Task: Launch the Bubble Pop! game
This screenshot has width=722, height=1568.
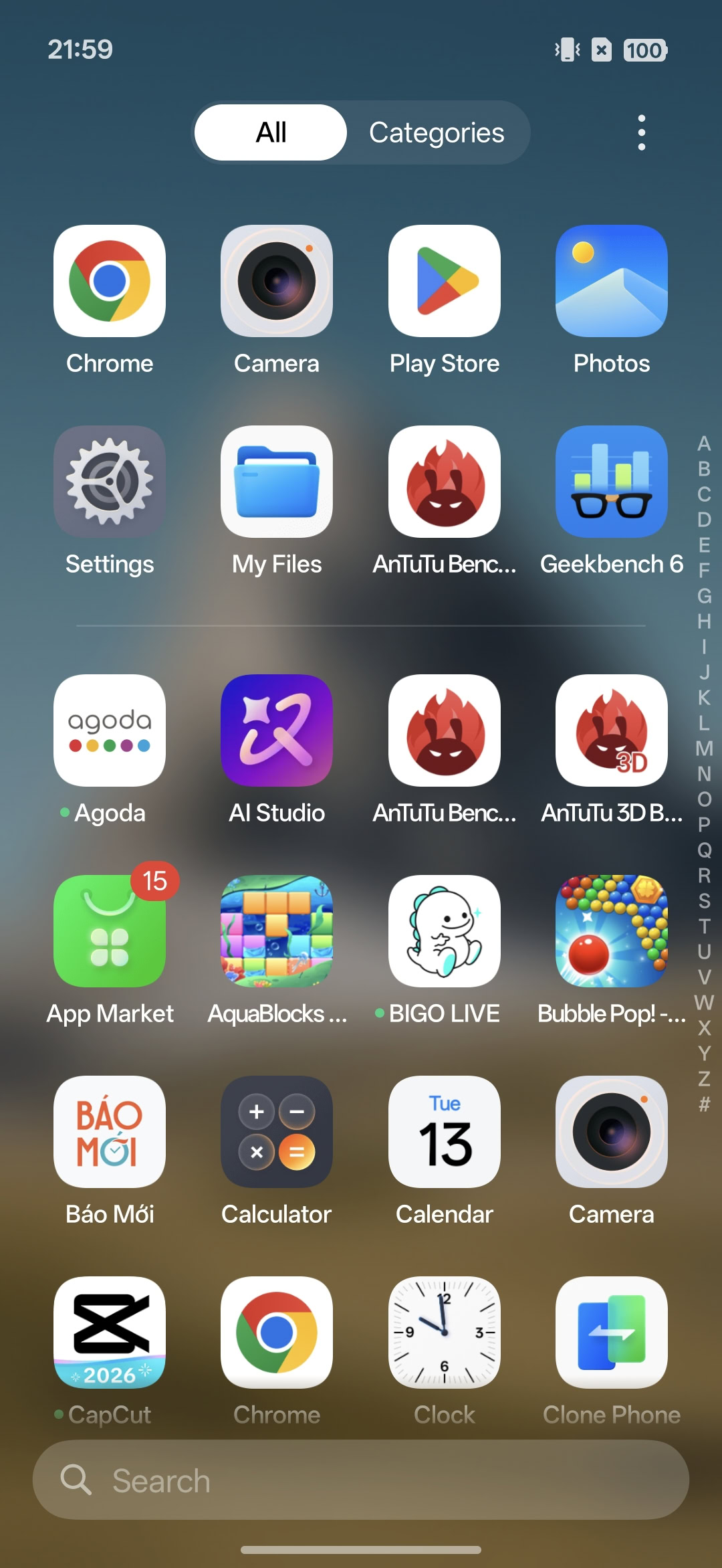Action: click(x=612, y=931)
